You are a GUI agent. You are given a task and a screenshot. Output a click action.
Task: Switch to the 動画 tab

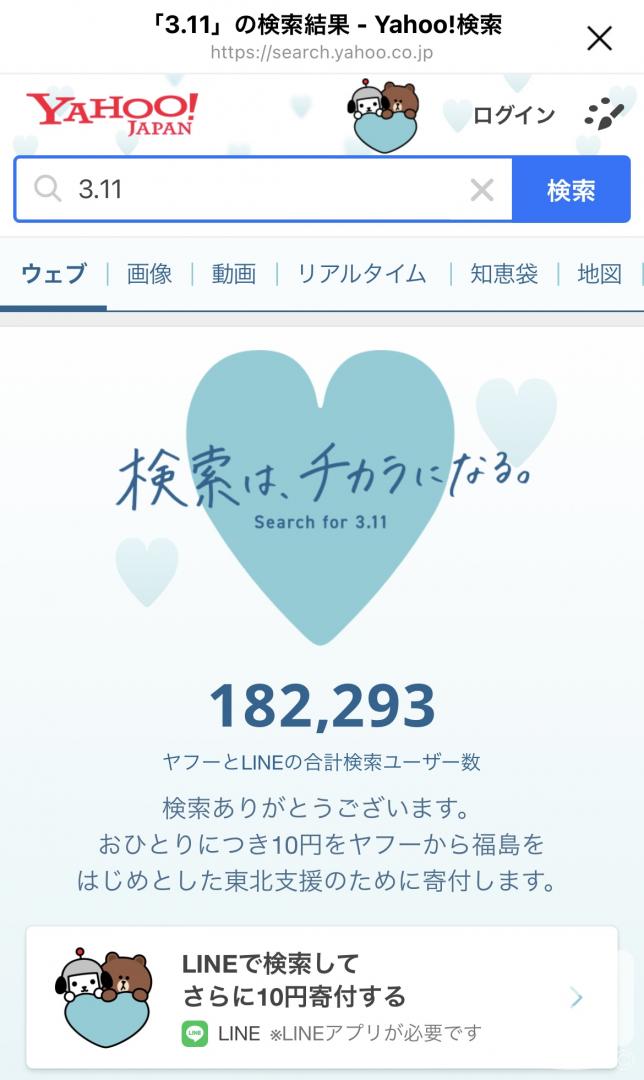(234, 274)
